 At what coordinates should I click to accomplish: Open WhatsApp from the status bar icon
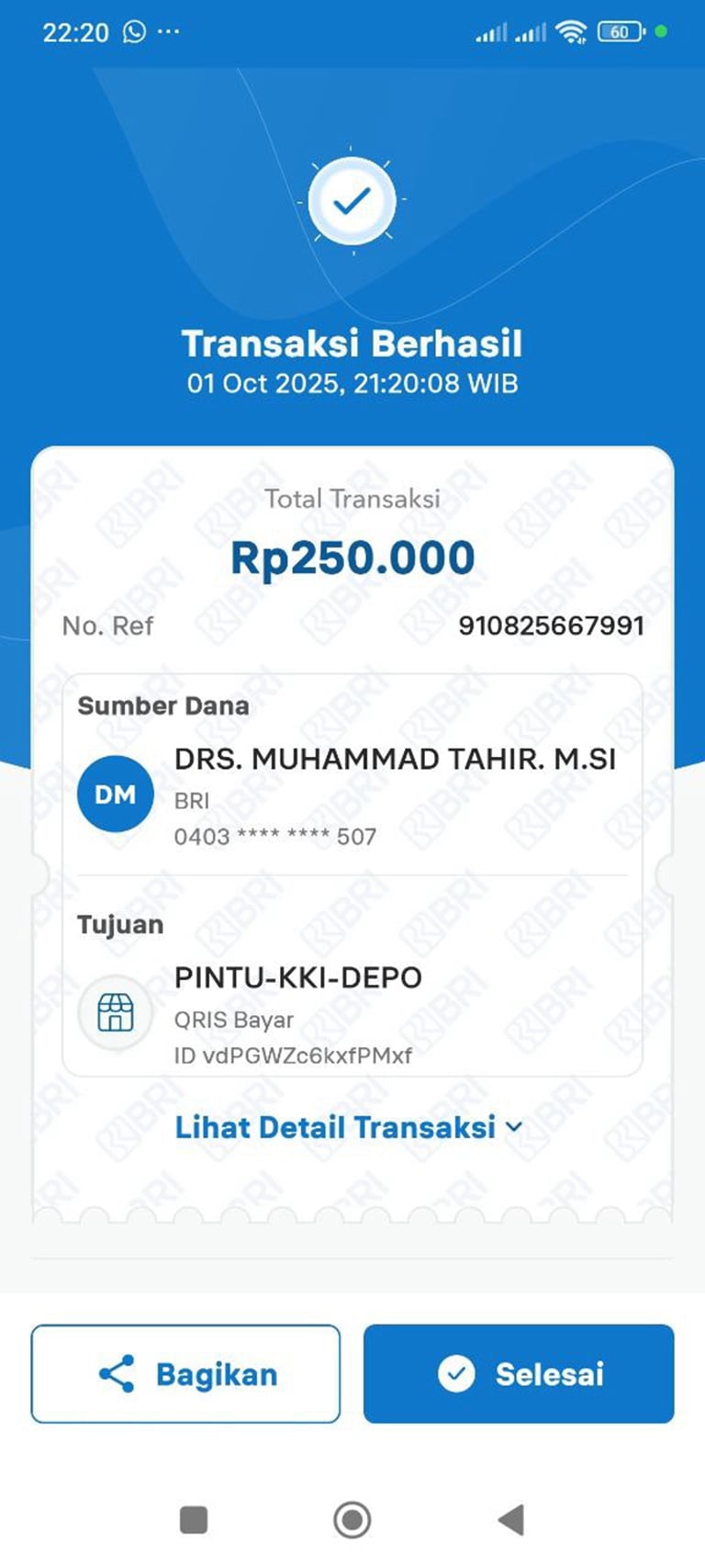coord(134,32)
